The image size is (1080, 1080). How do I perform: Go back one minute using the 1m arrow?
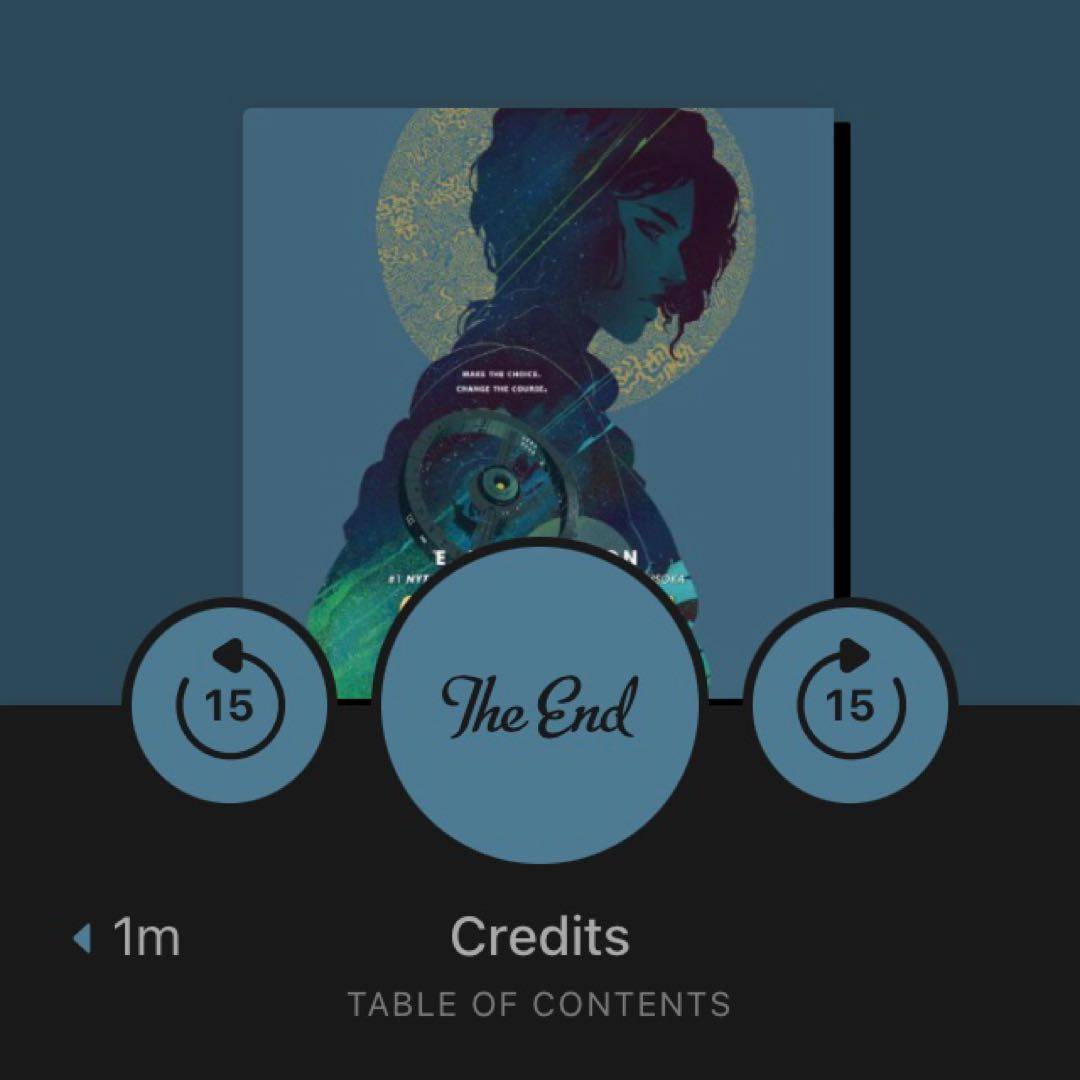point(127,938)
